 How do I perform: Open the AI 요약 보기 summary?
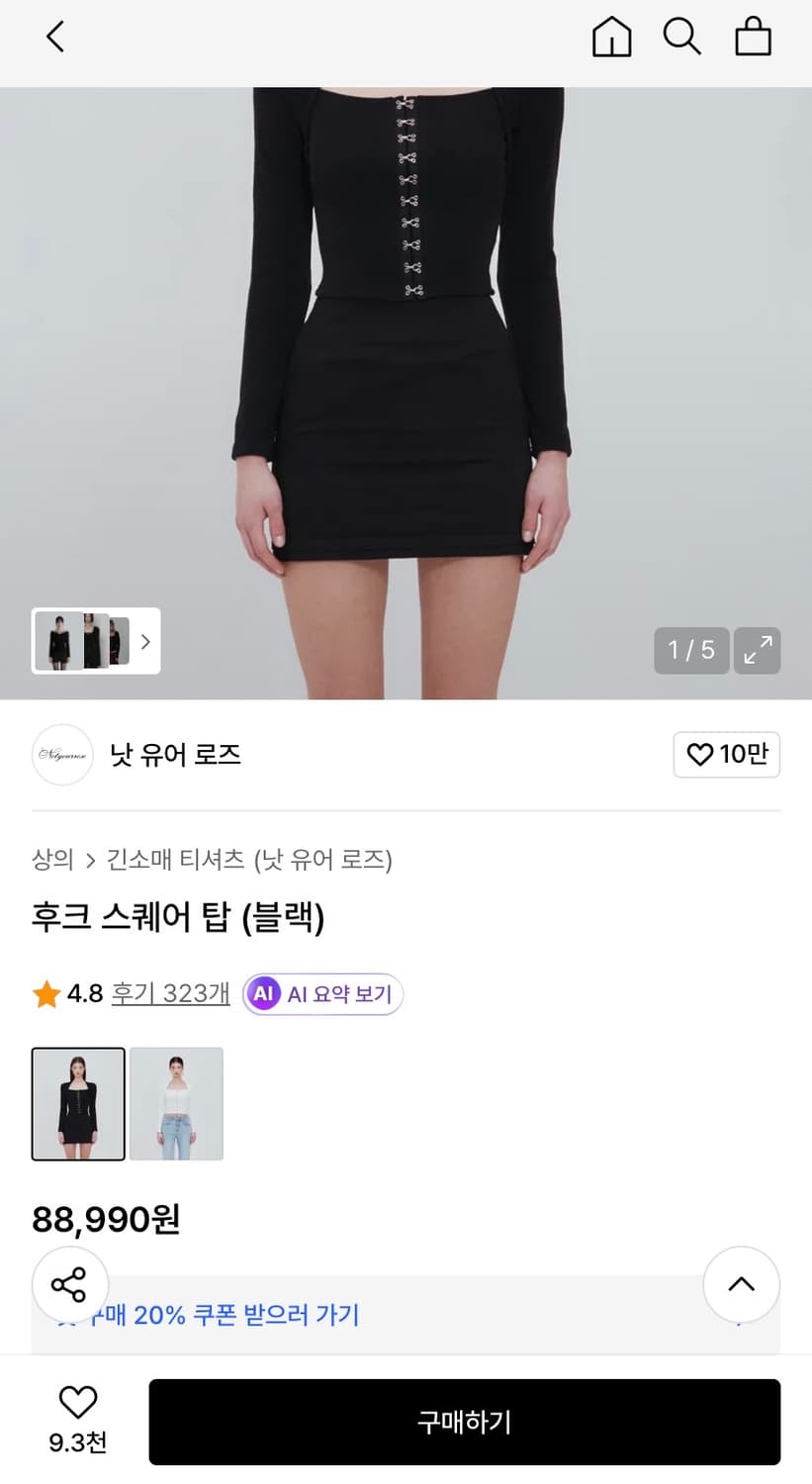click(322, 994)
